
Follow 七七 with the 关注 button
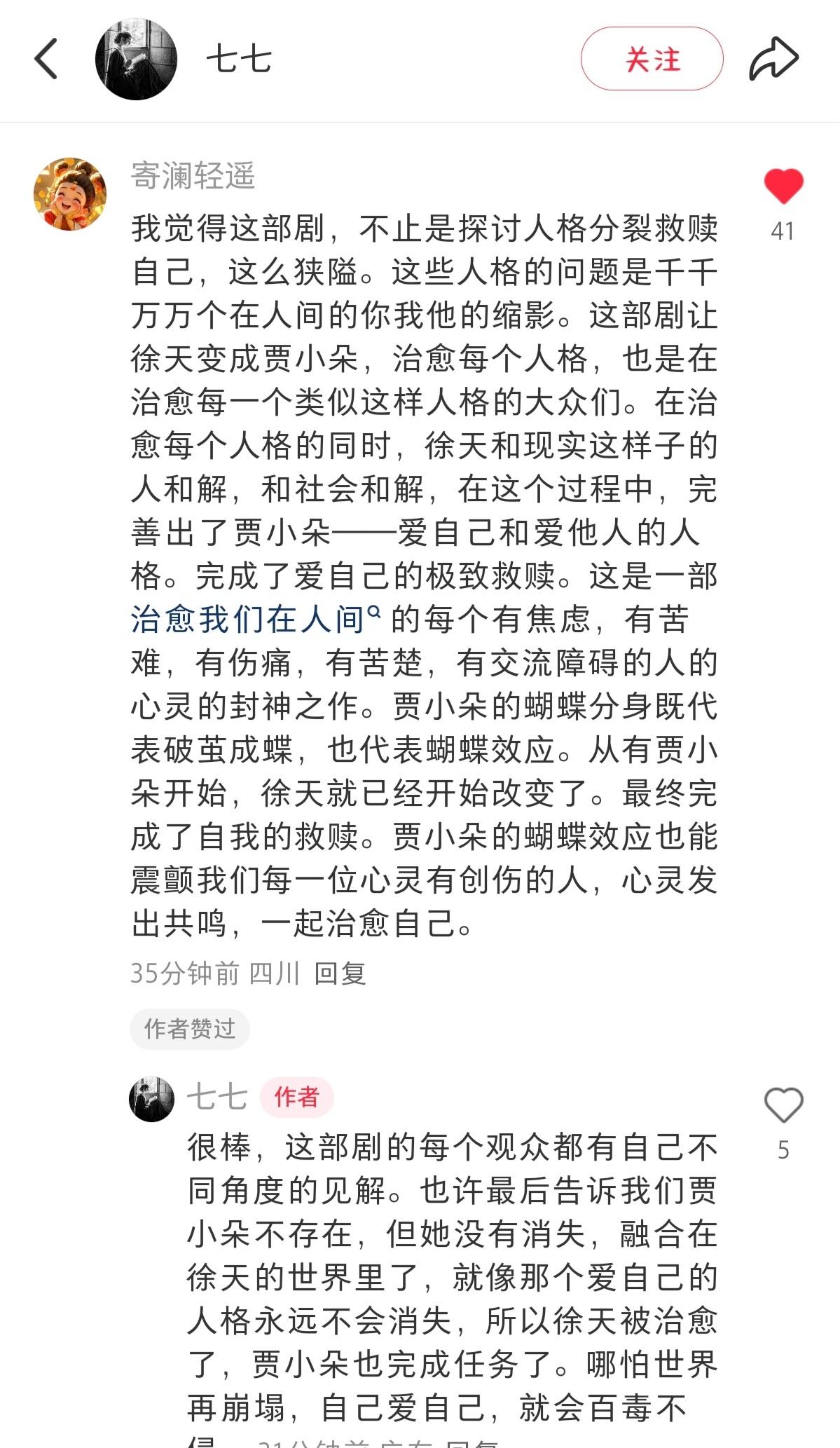click(x=652, y=59)
